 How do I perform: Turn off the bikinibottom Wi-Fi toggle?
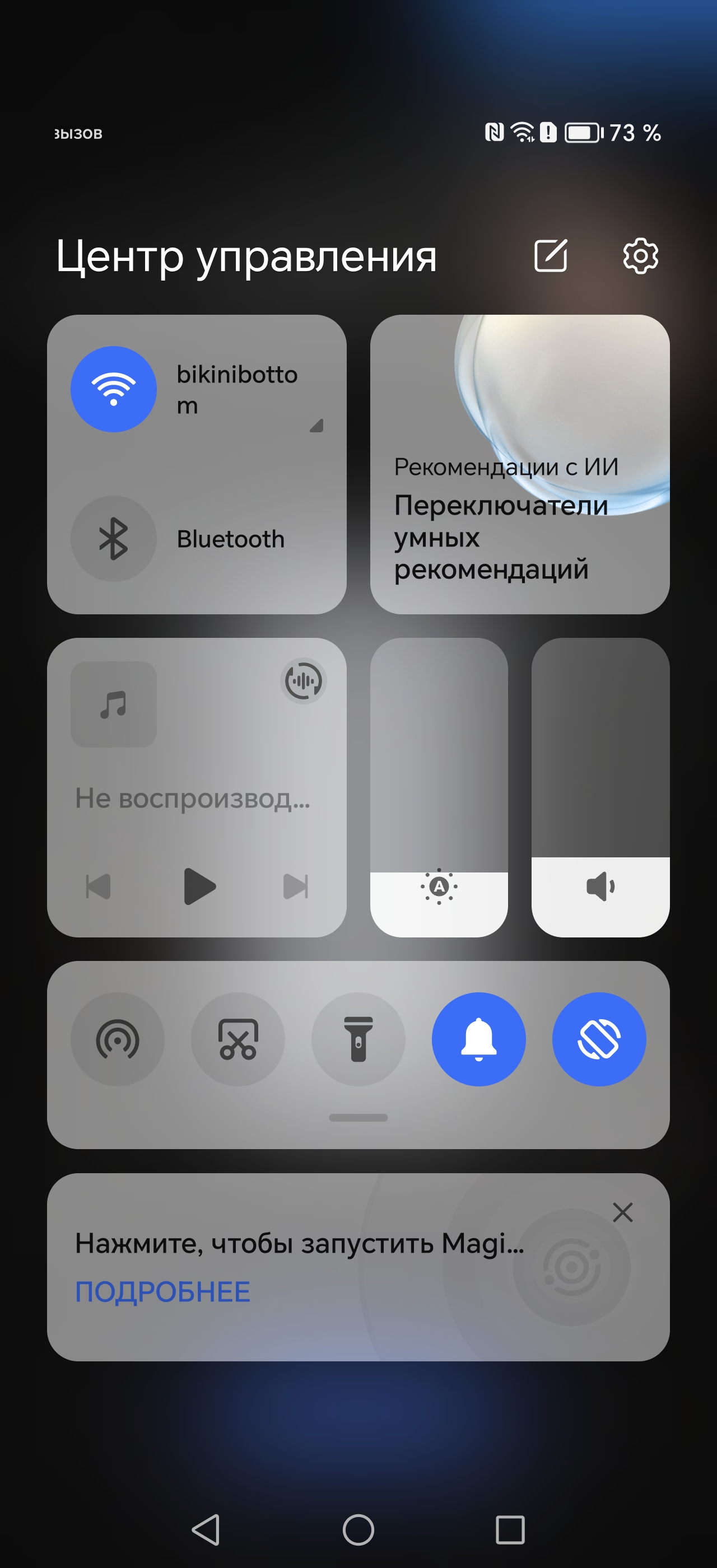pyautogui.click(x=114, y=389)
